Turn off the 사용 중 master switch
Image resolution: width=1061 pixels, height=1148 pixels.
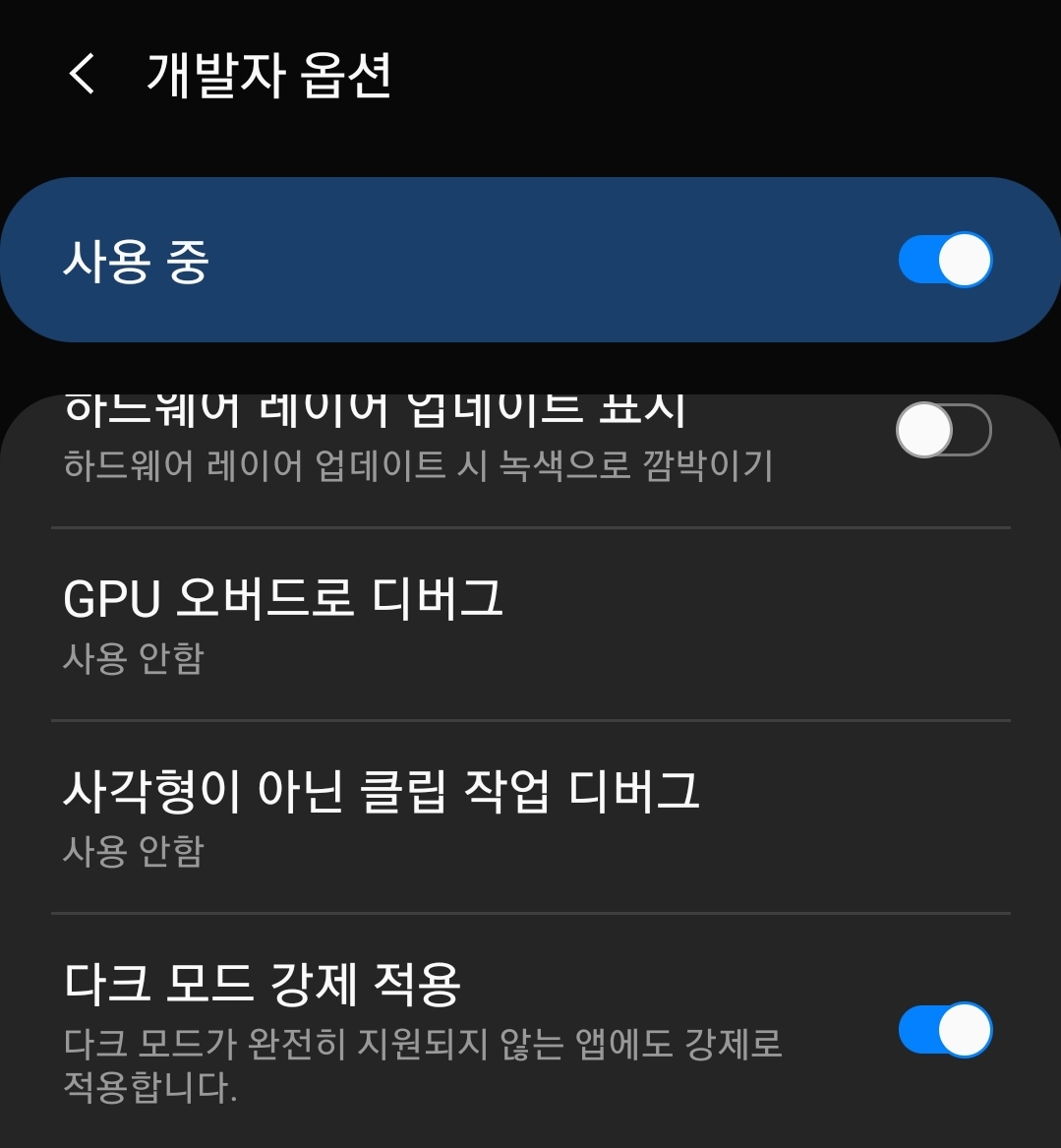coord(945,260)
